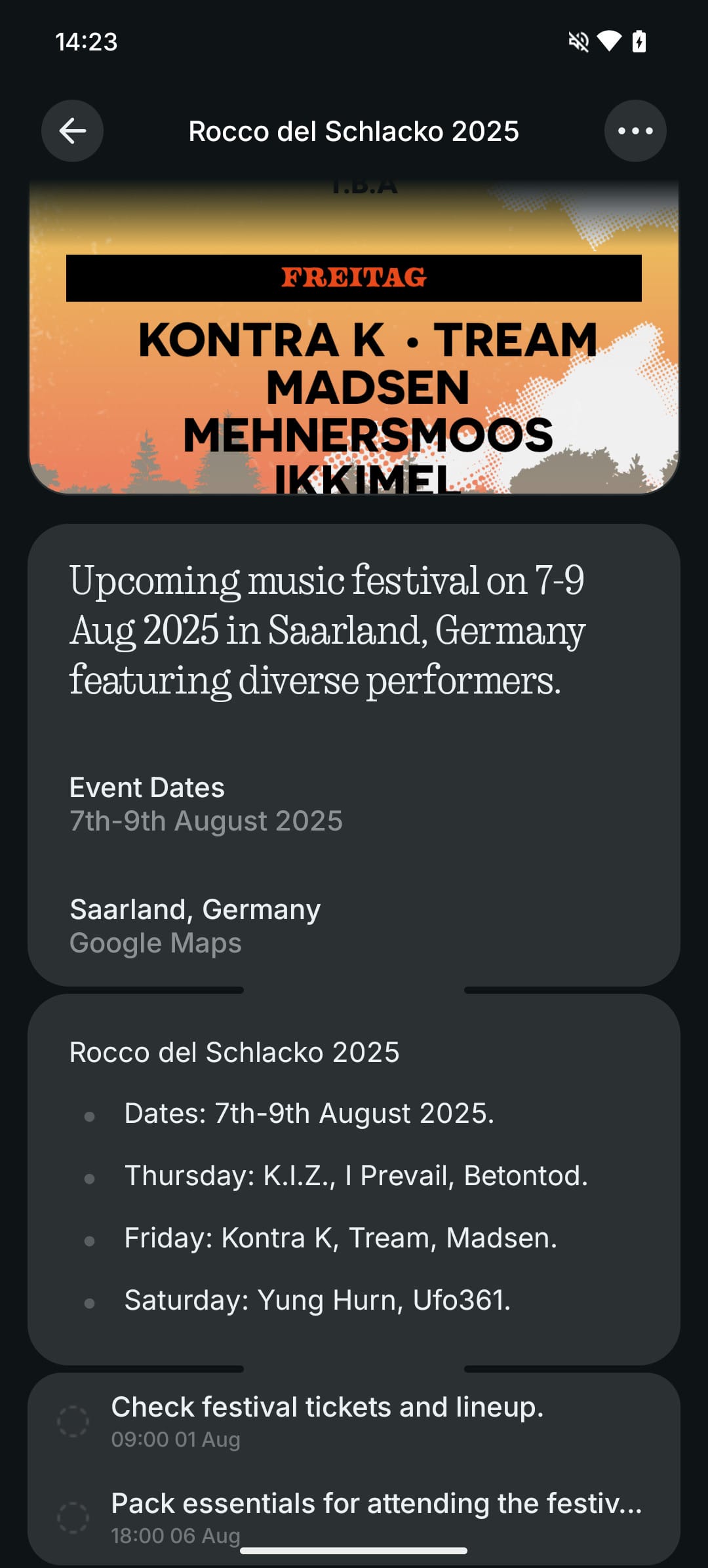The width and height of the screenshot is (708, 1568).
Task: Go back using the arrow button
Action: click(x=72, y=131)
